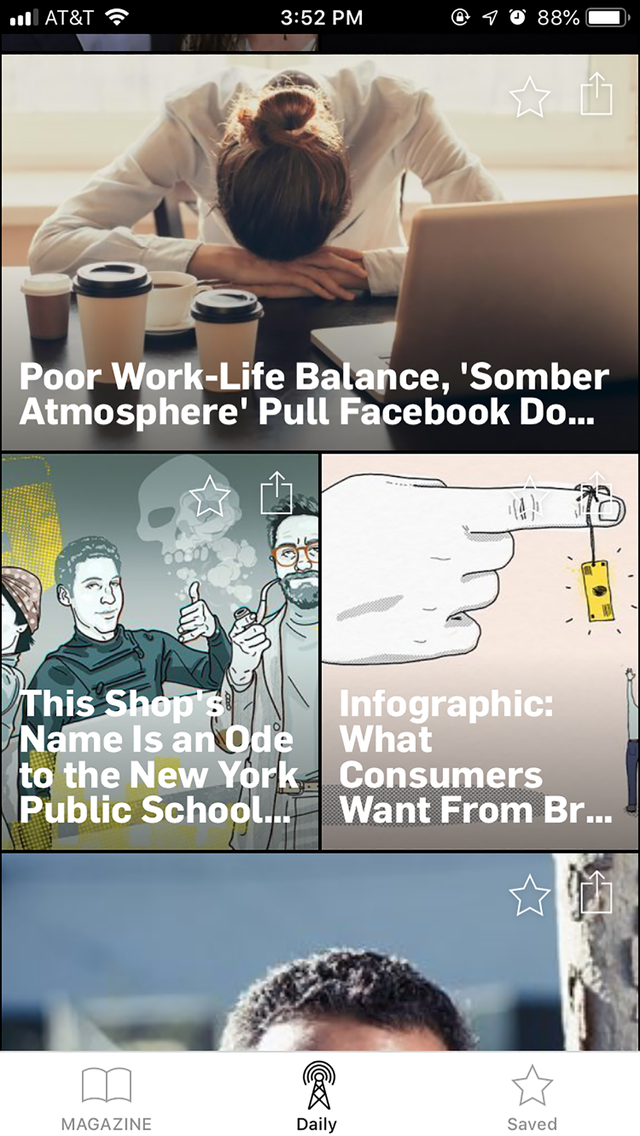The image size is (640, 1136).
Task: Share the Infographic: What Consumers Want article
Action: pyautogui.click(x=597, y=494)
